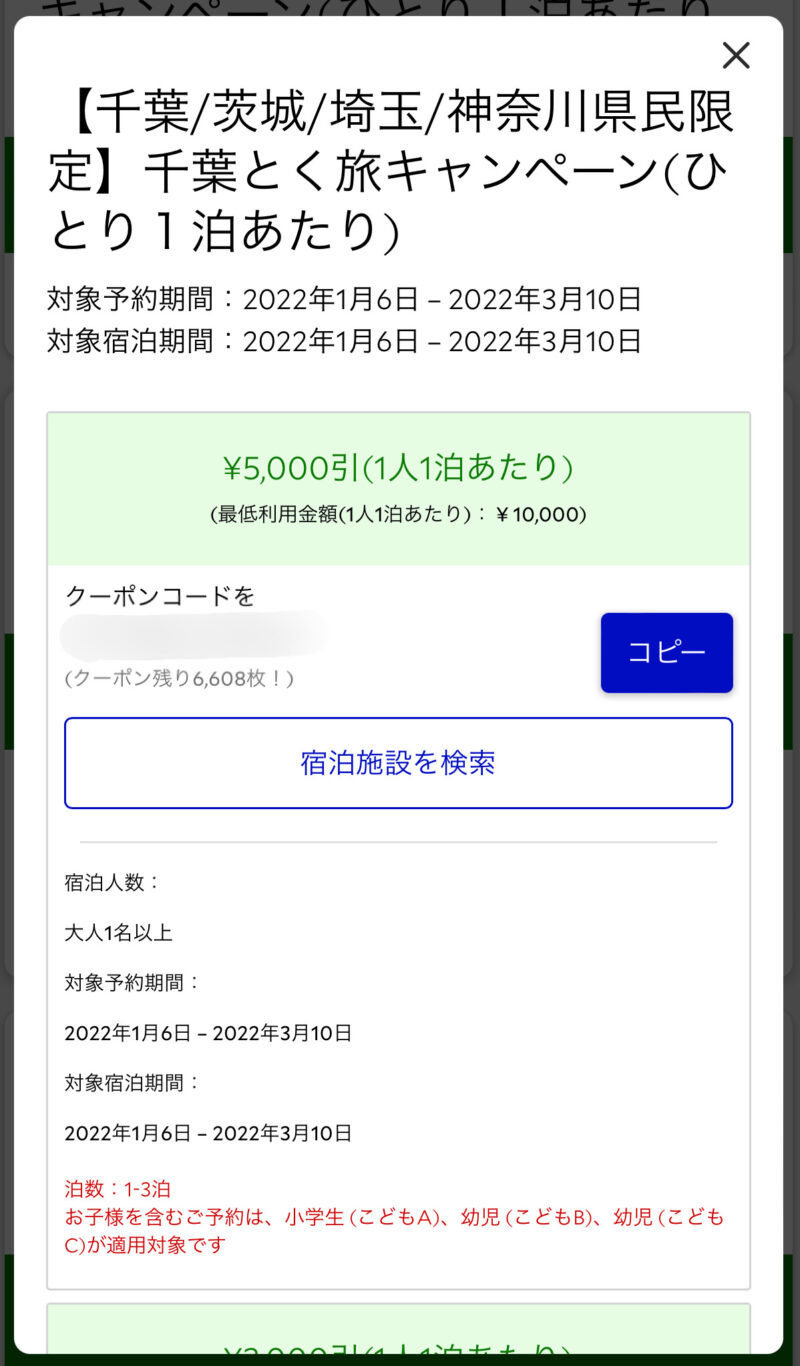Tap 宿泊施設を検索 to search accommodations
This screenshot has width=800, height=1366.
399,763
